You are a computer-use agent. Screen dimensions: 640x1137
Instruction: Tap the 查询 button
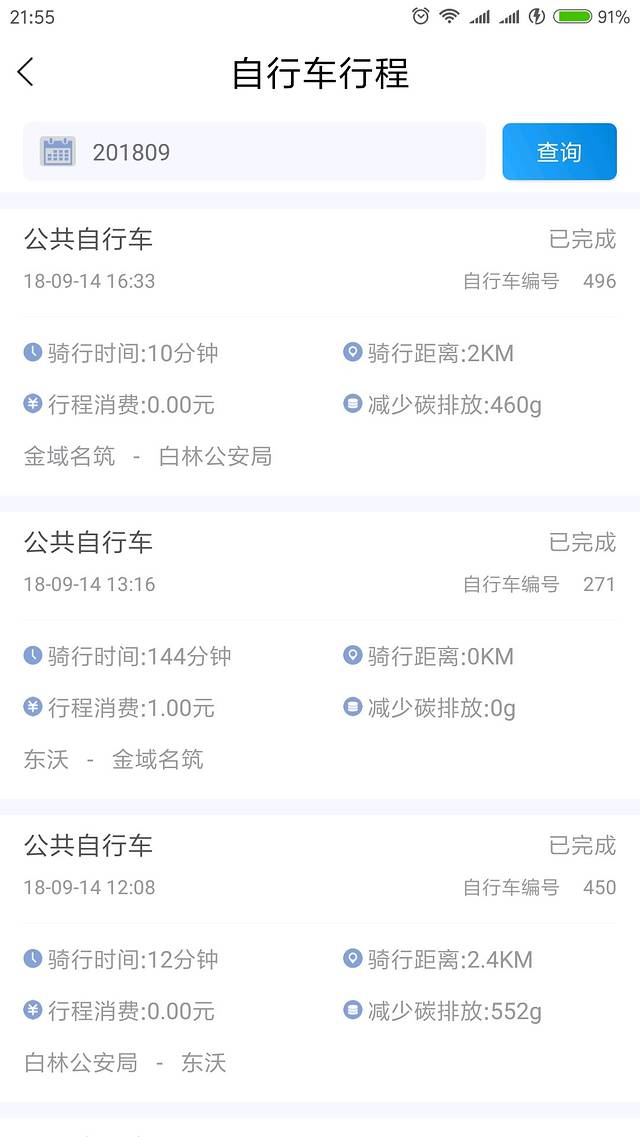click(x=559, y=152)
